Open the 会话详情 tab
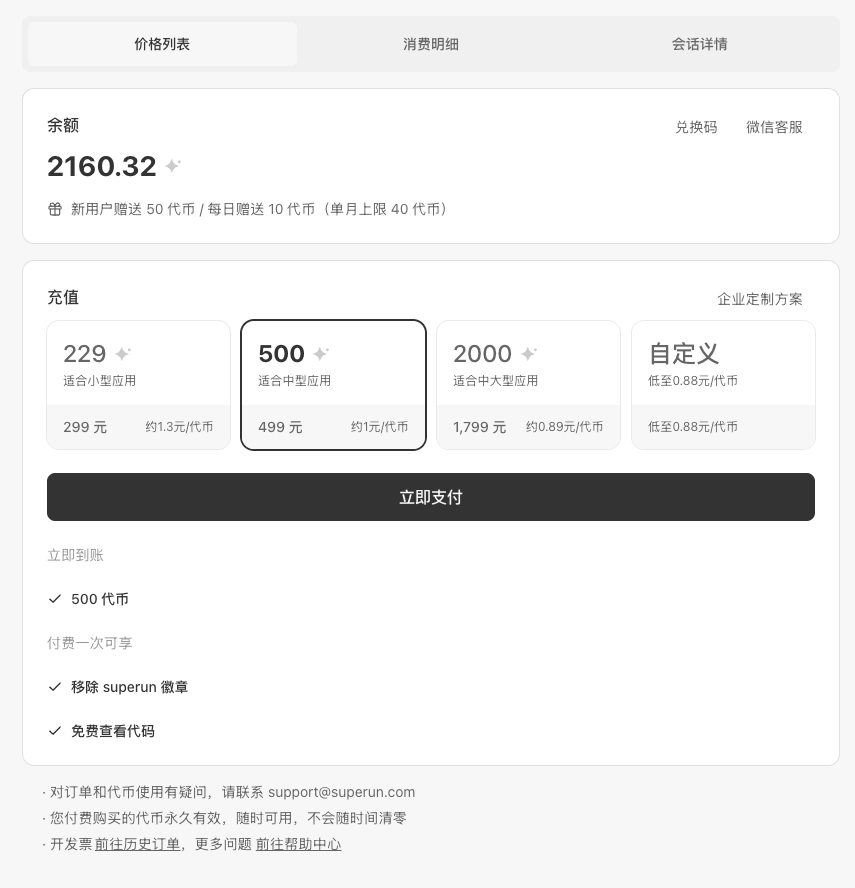855x888 pixels. 699,44
